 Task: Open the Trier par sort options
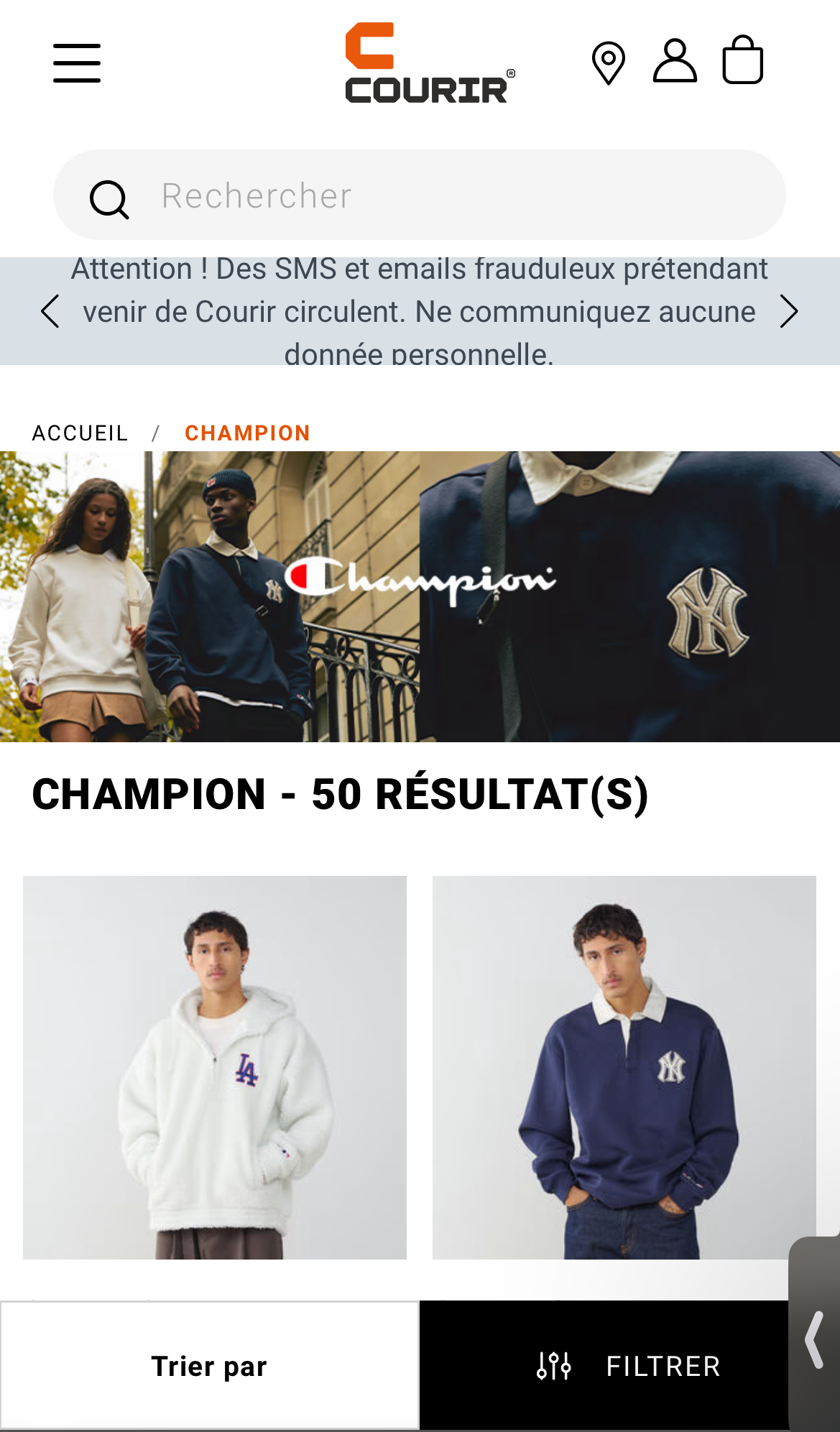pyautogui.click(x=209, y=1366)
